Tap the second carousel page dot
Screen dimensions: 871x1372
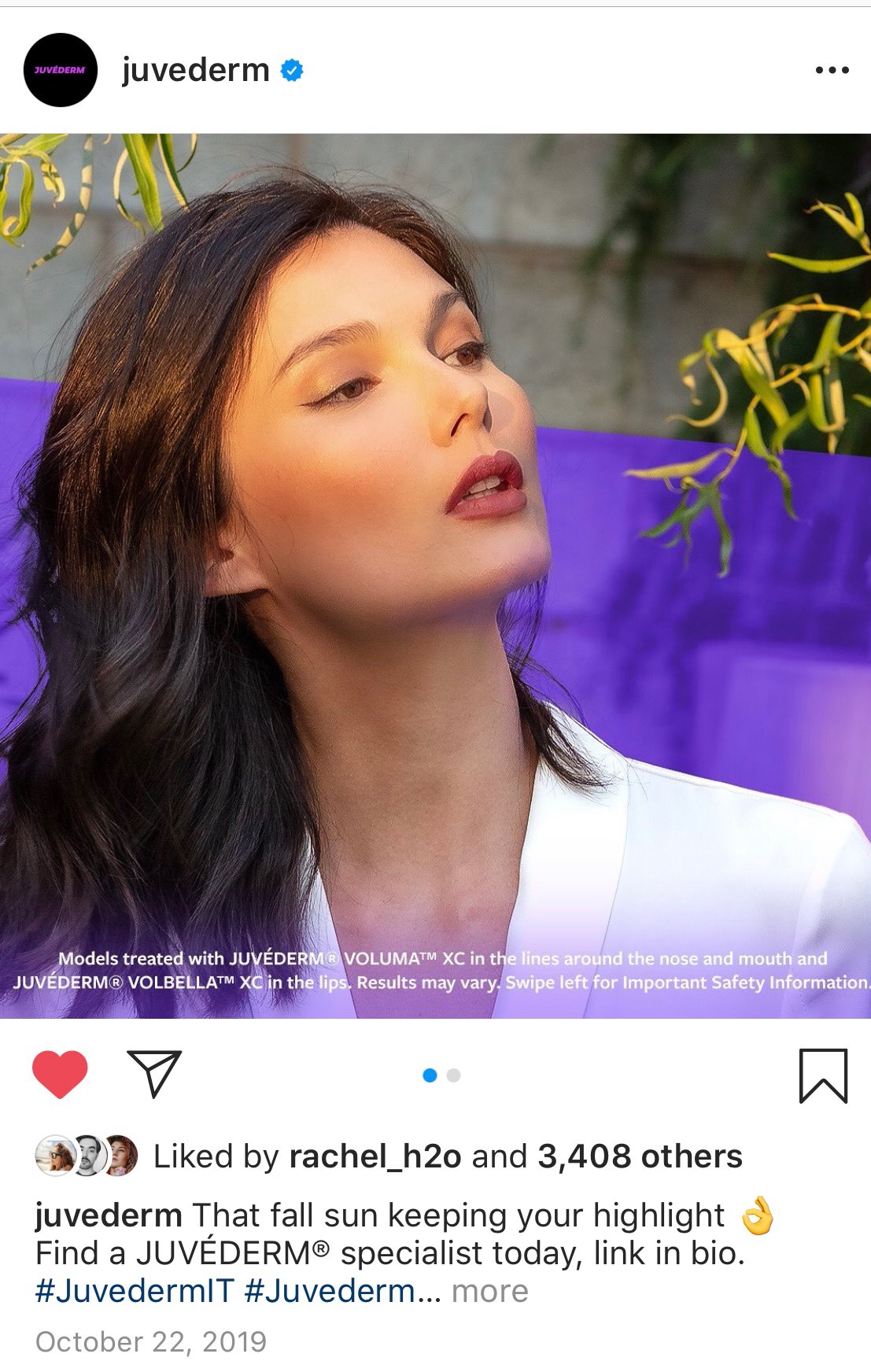tap(453, 1075)
